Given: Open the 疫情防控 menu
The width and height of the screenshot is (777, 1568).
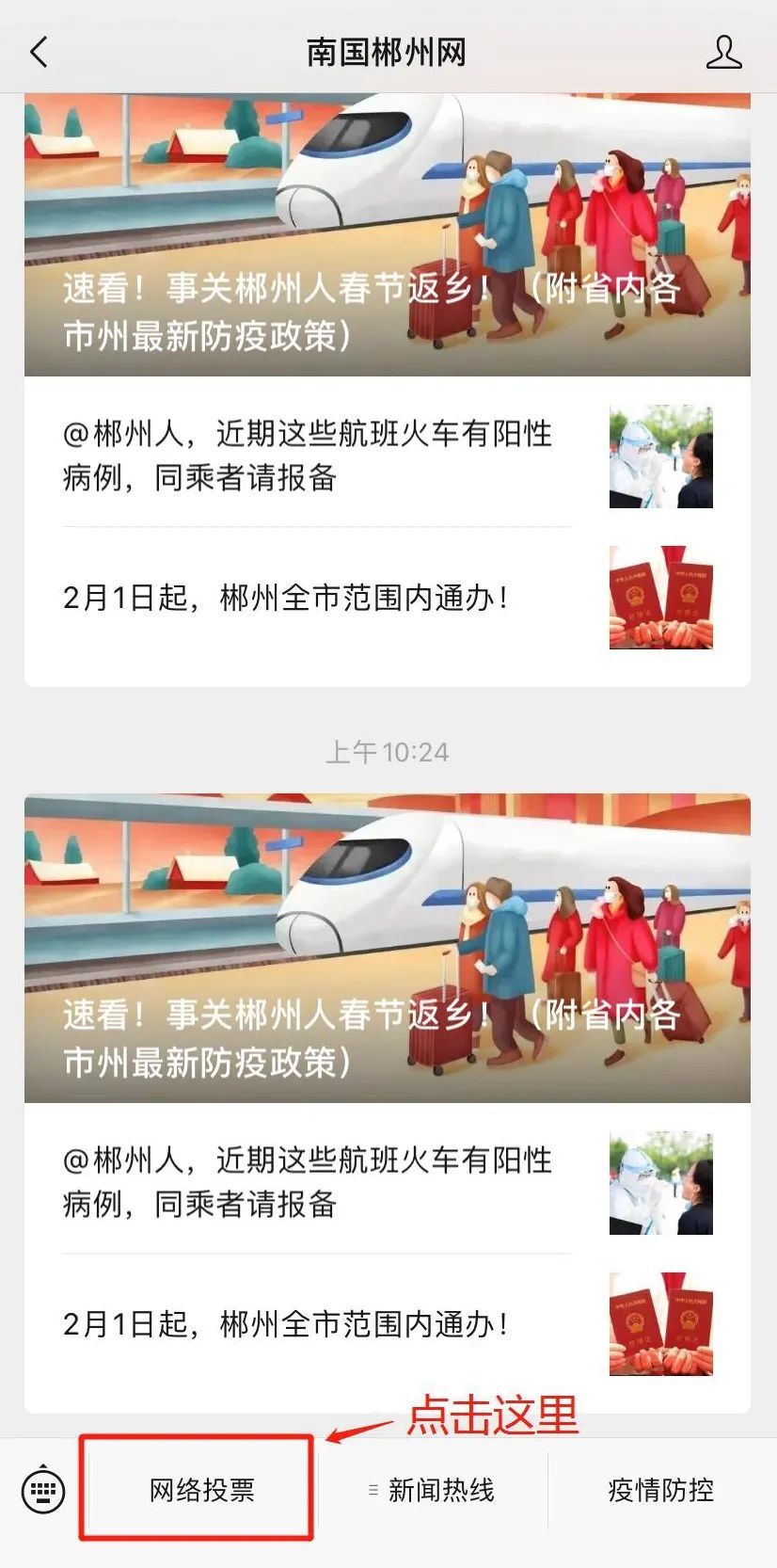Looking at the screenshot, I should tap(660, 1491).
